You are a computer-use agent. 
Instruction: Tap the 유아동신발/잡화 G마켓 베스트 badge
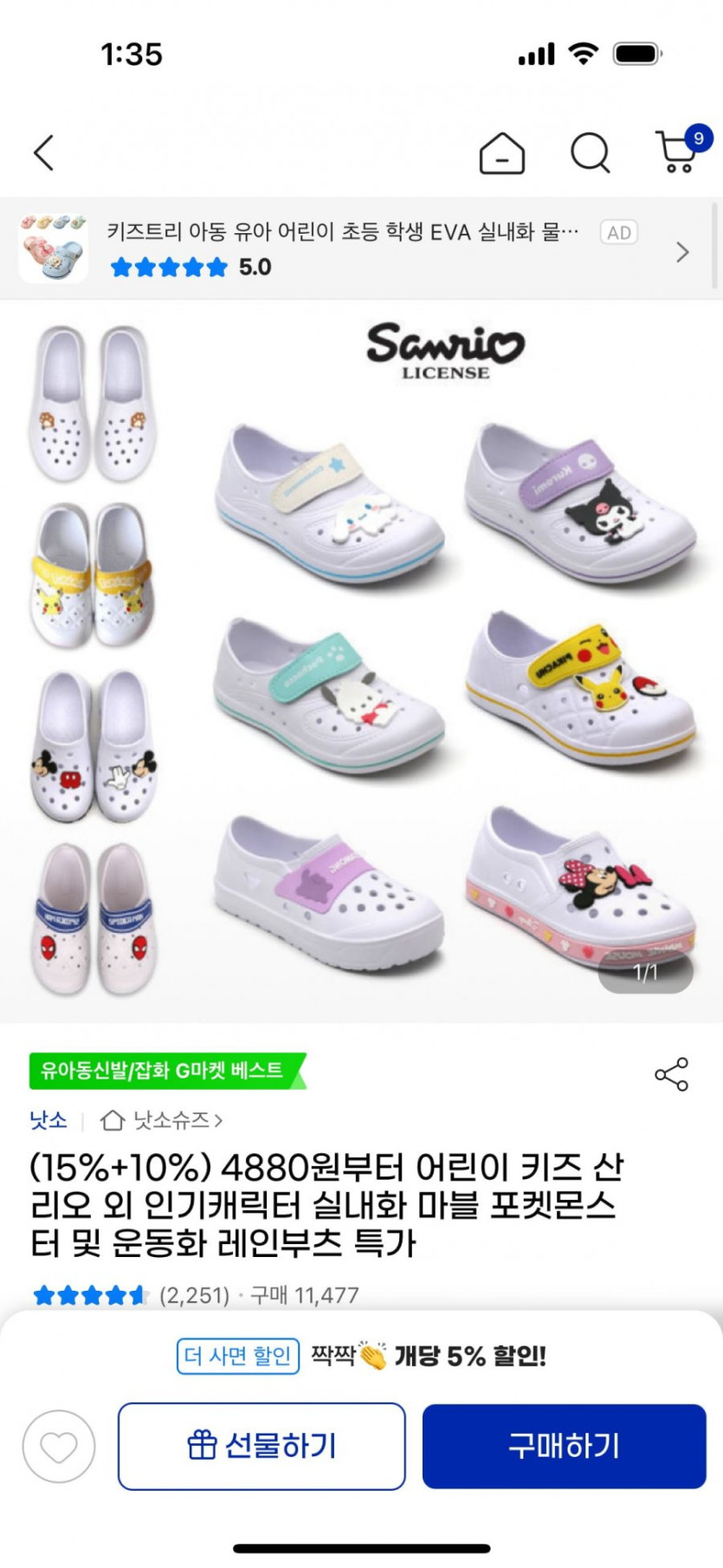tap(165, 1071)
